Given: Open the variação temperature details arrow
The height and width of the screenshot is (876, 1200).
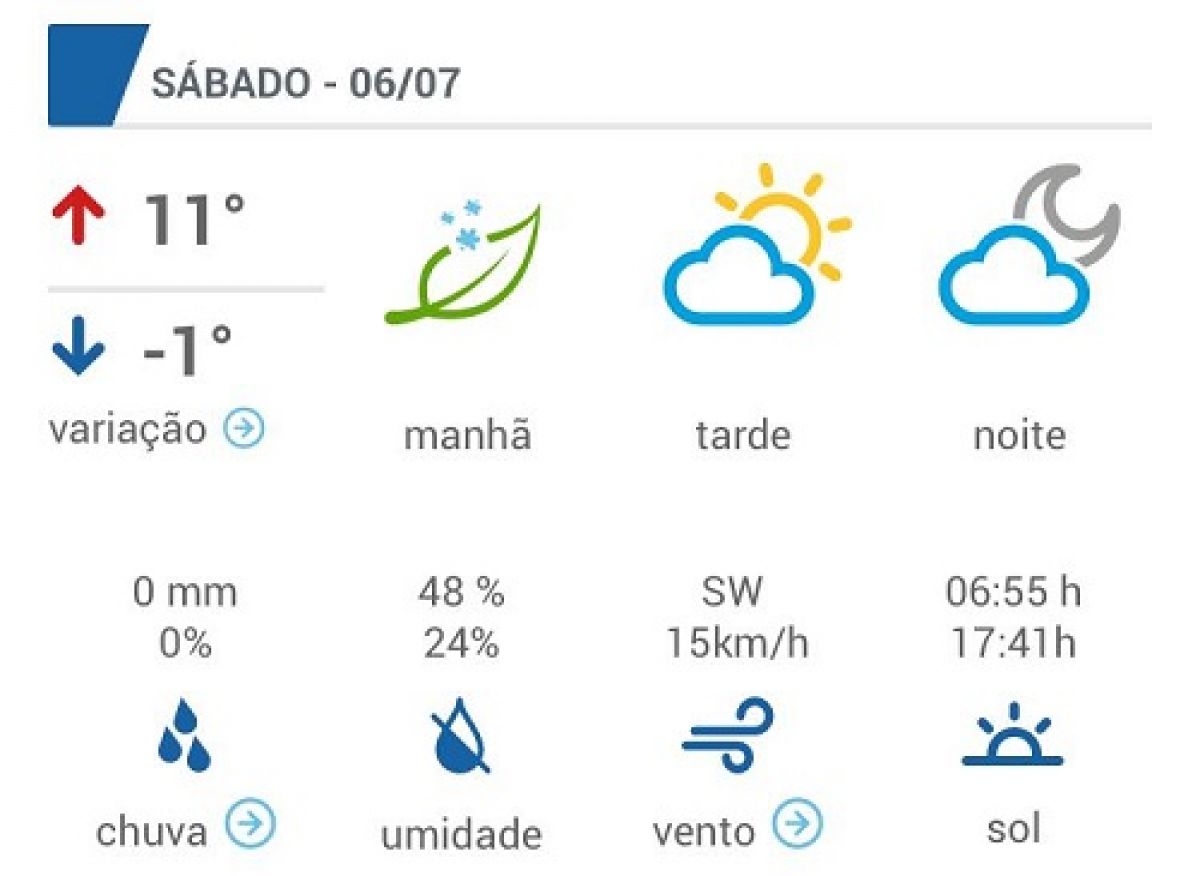Looking at the screenshot, I should [x=244, y=430].
